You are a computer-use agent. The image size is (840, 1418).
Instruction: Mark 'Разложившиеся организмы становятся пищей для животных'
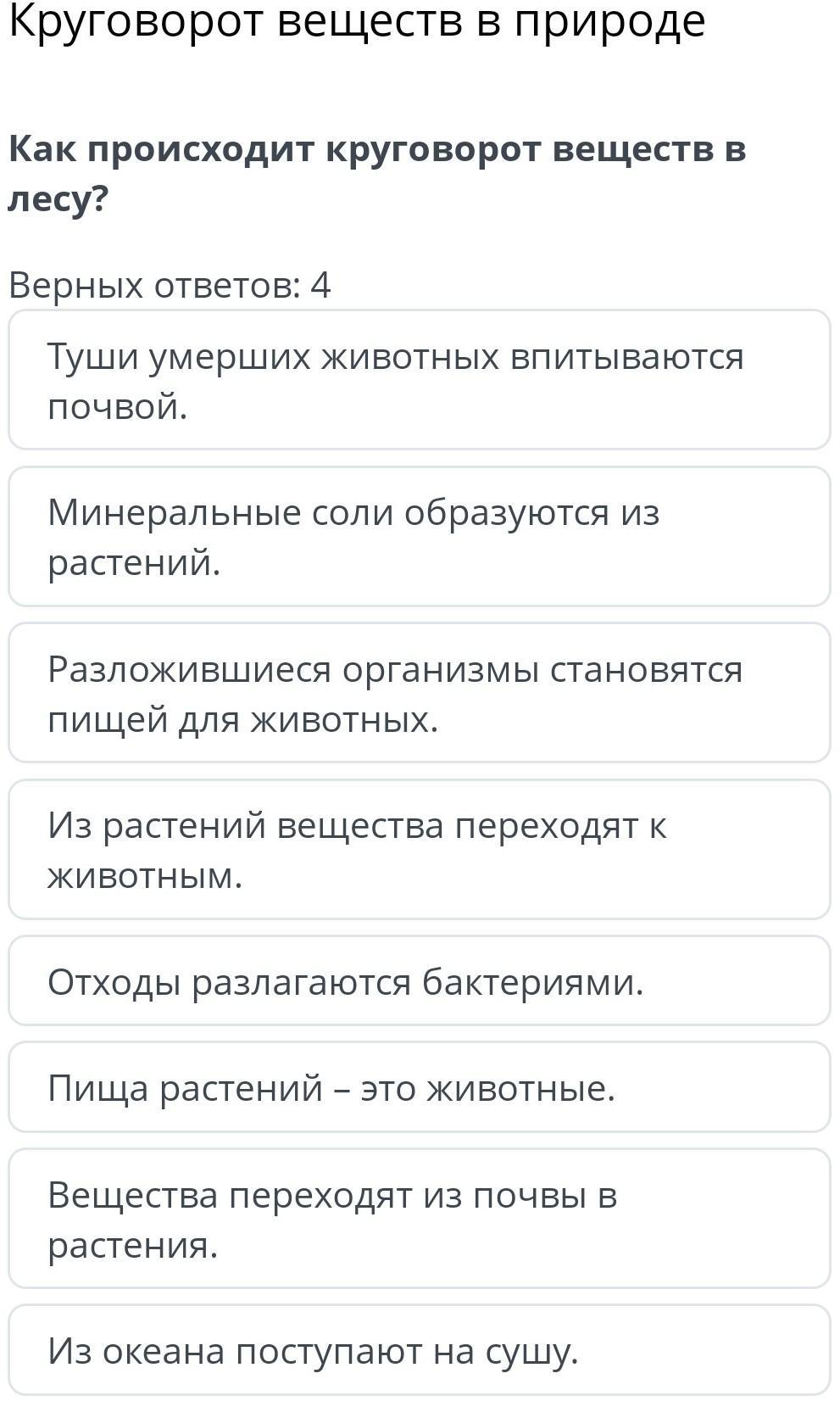(420, 693)
